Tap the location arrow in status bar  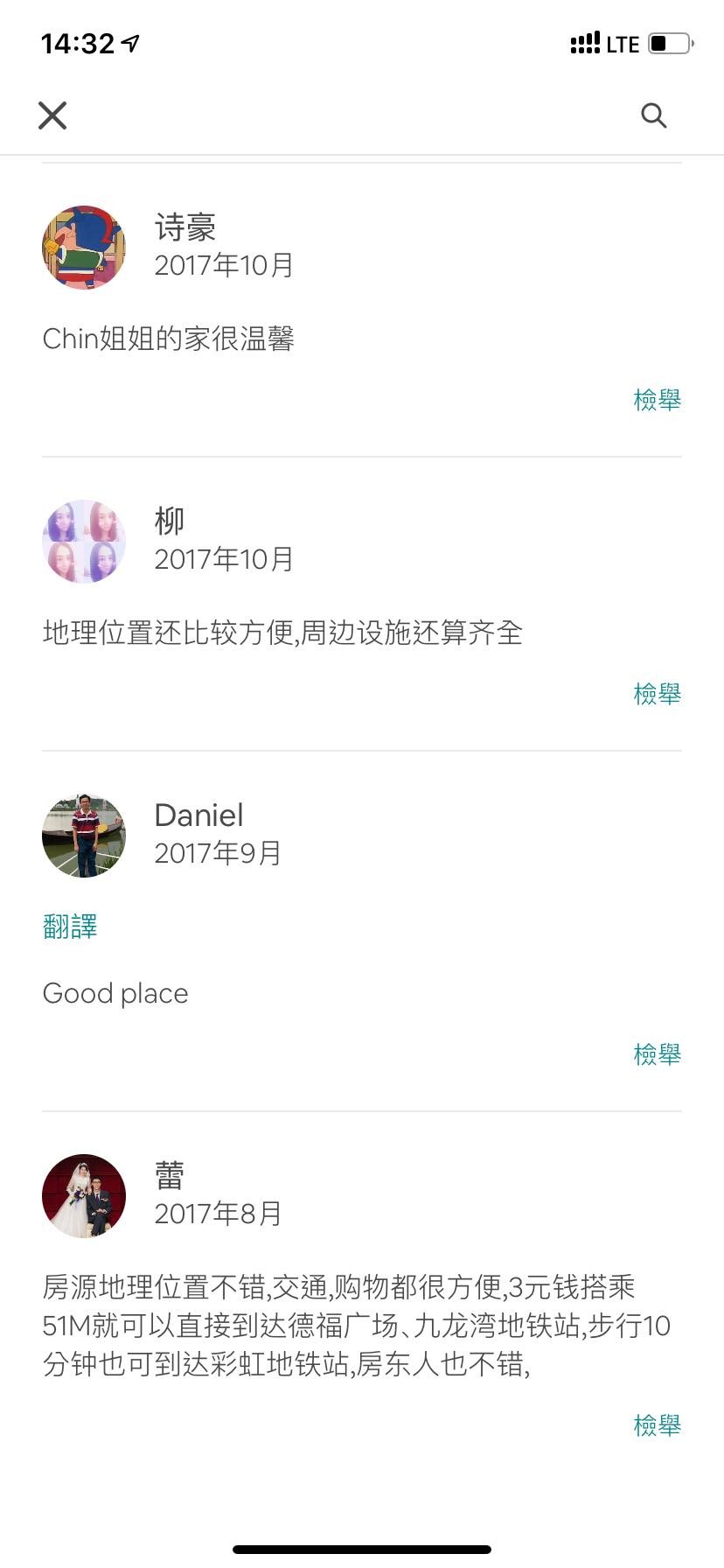132,42
